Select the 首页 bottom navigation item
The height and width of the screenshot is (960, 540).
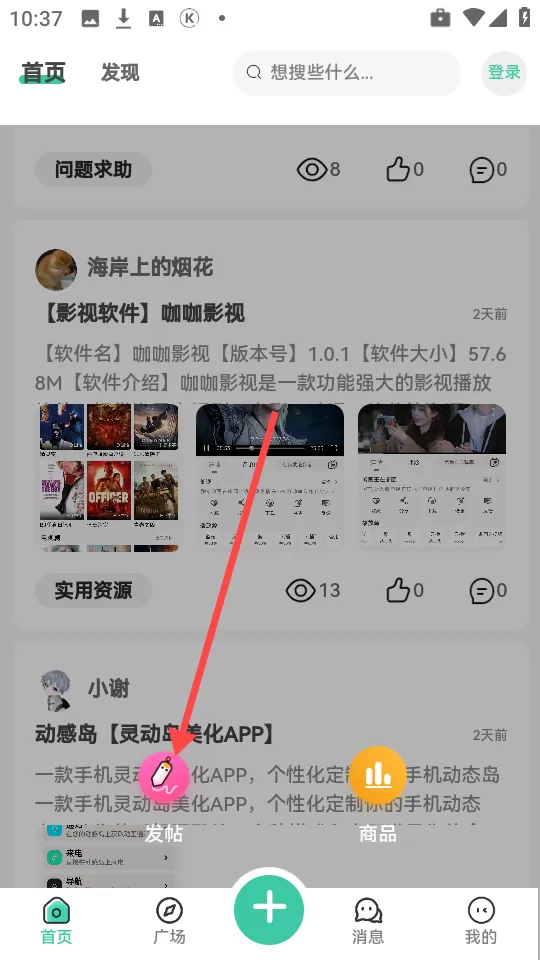(x=56, y=921)
